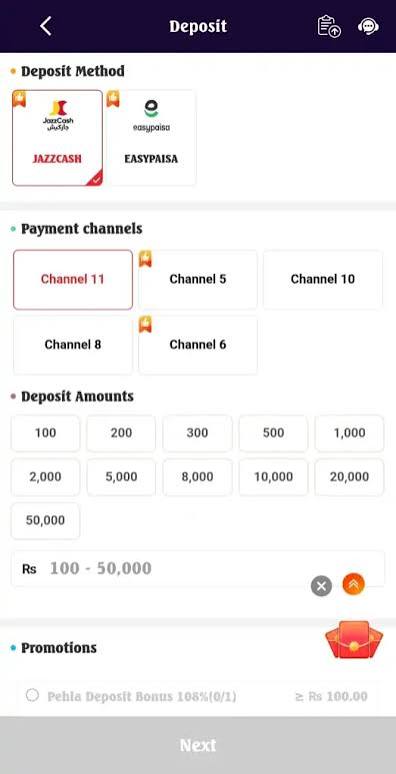
Task: Contact customer support via headset icon
Action: (x=368, y=26)
